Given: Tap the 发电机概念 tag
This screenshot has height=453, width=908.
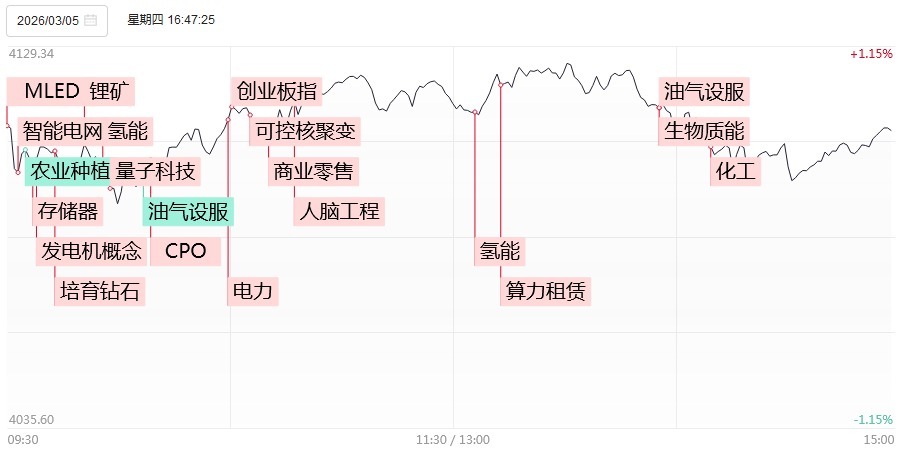Looking at the screenshot, I should click(x=91, y=251).
